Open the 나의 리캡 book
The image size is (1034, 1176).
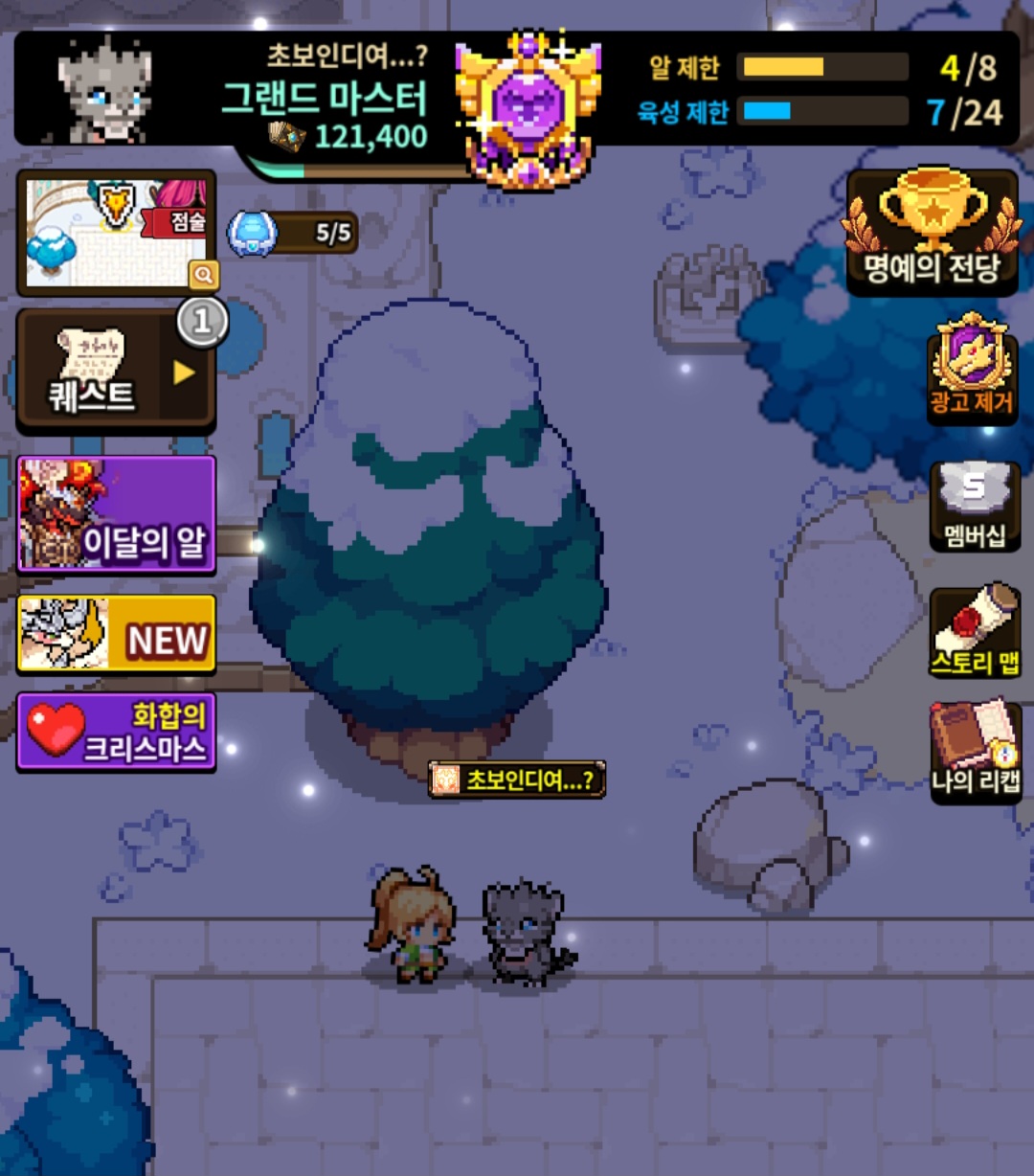pos(975,750)
